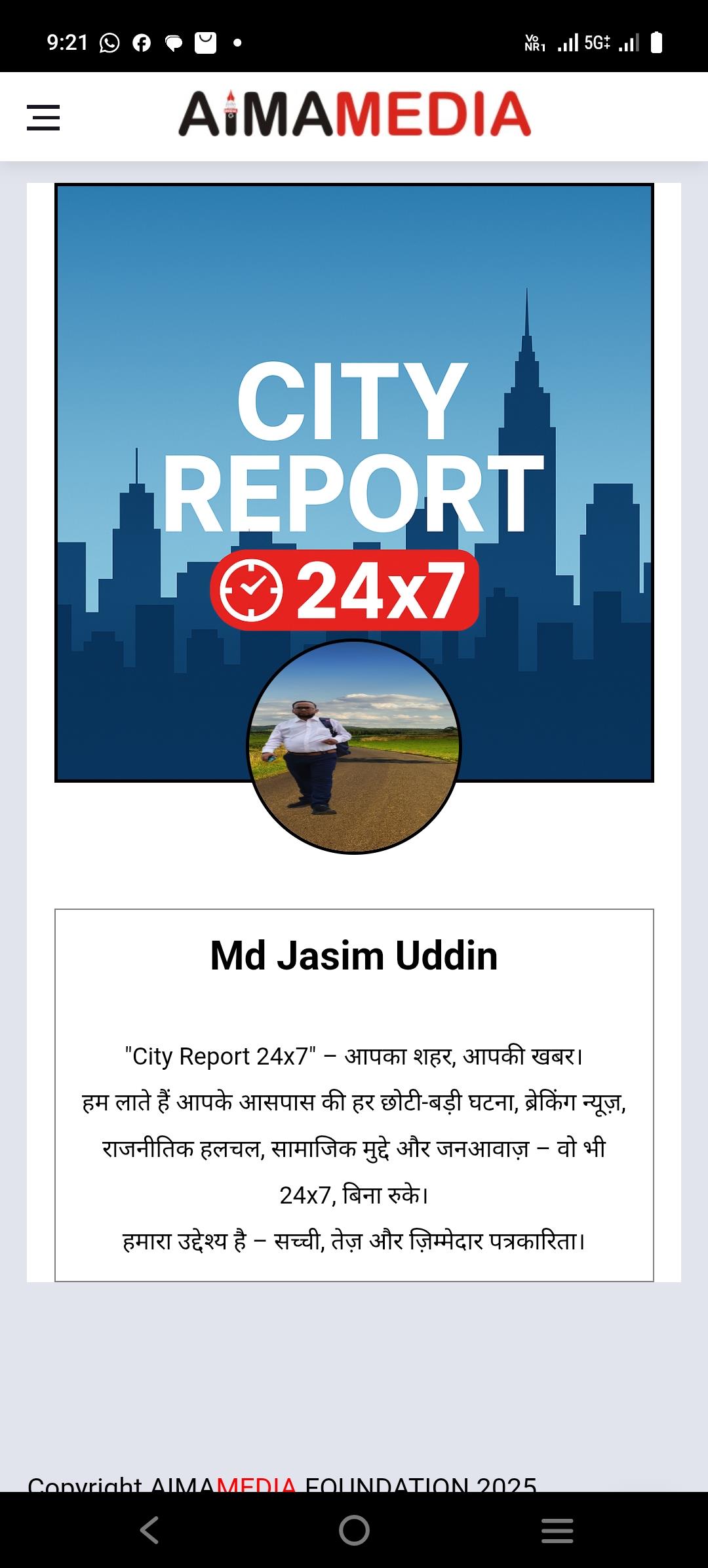Tap the AIMAMEDIA logo to go home

355,115
